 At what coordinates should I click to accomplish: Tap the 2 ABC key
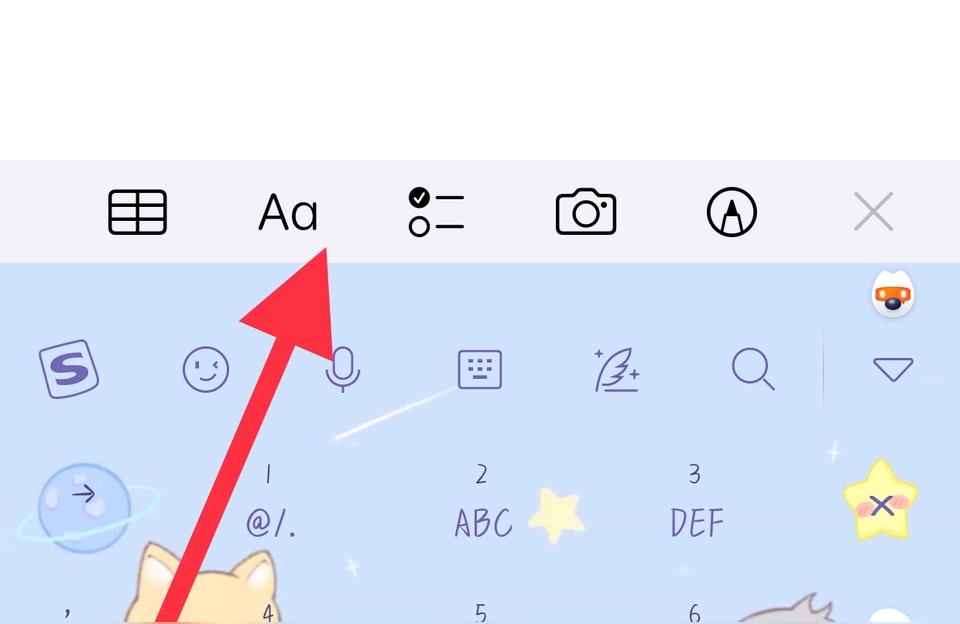482,505
